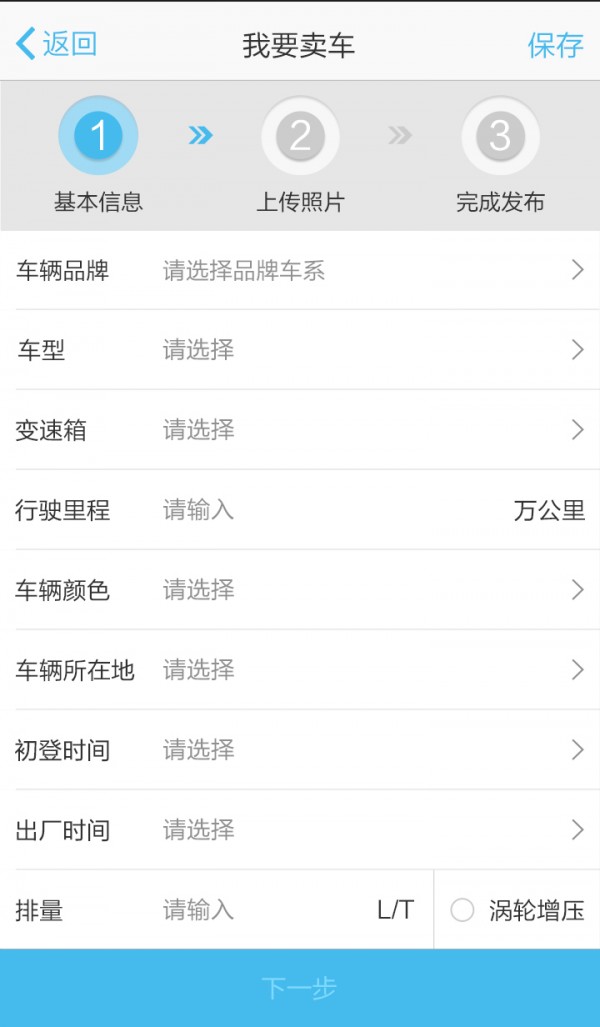Go back with 返回

(x=57, y=44)
